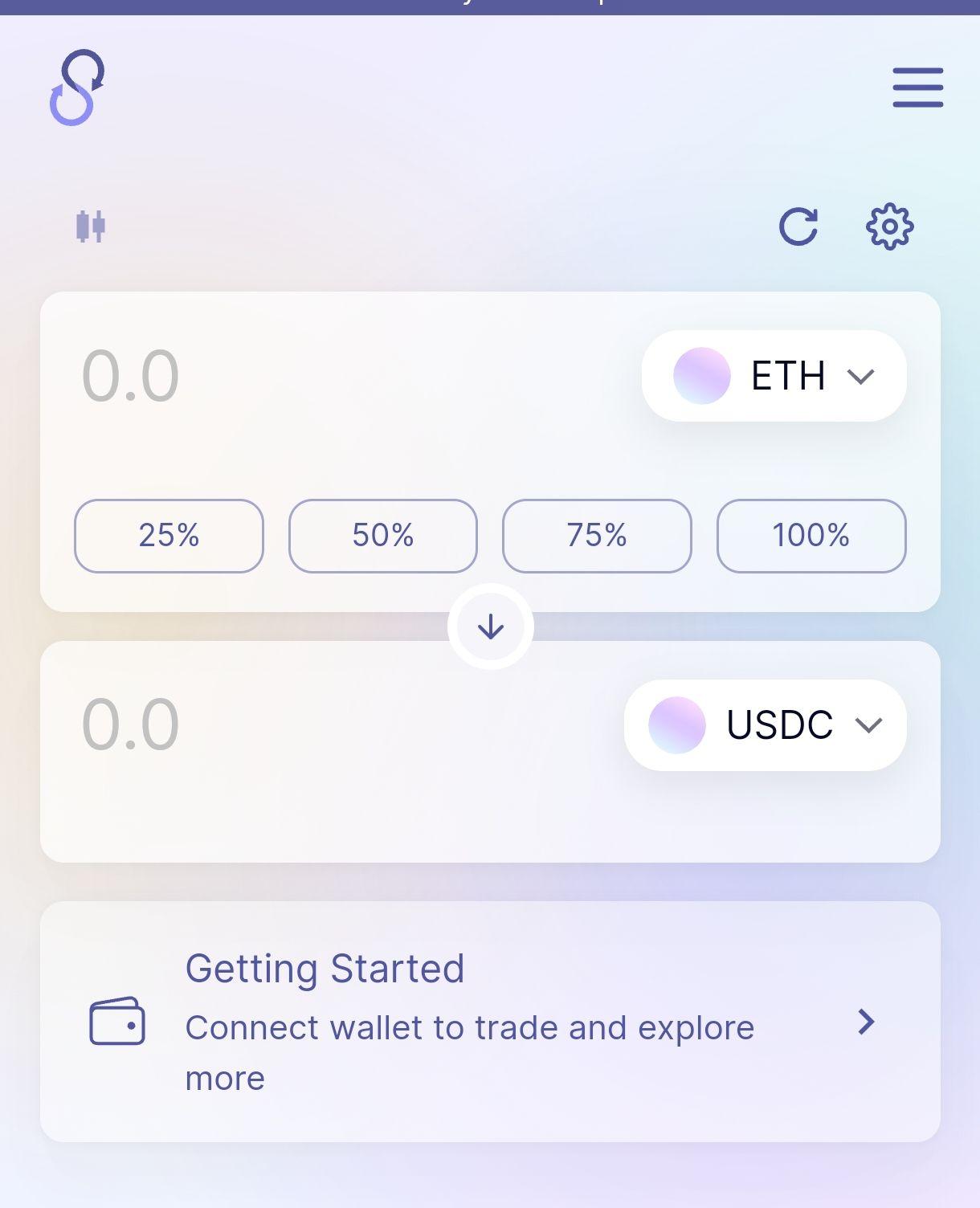
Task: Choose 50% of balance
Action: click(383, 536)
